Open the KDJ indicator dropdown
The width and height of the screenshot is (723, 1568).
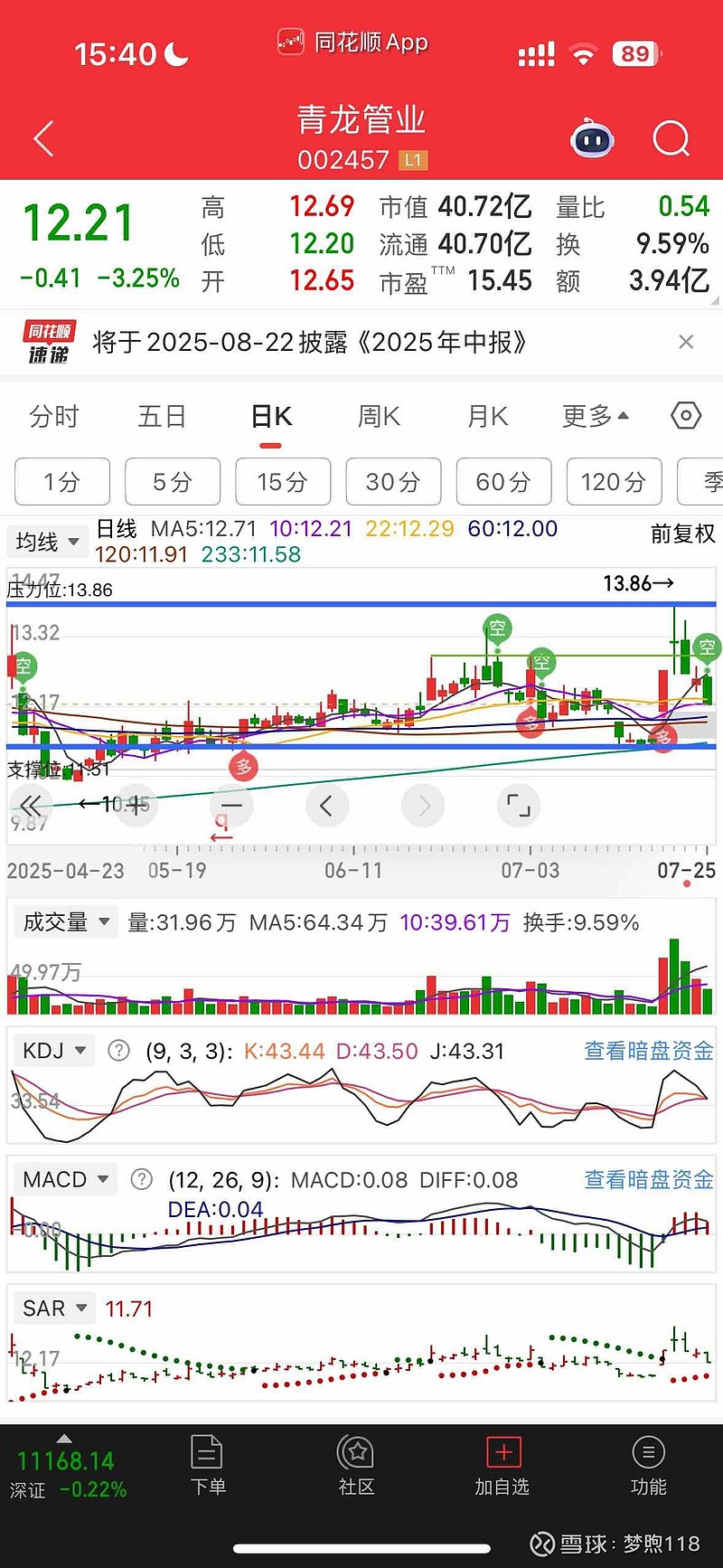[x=52, y=1051]
